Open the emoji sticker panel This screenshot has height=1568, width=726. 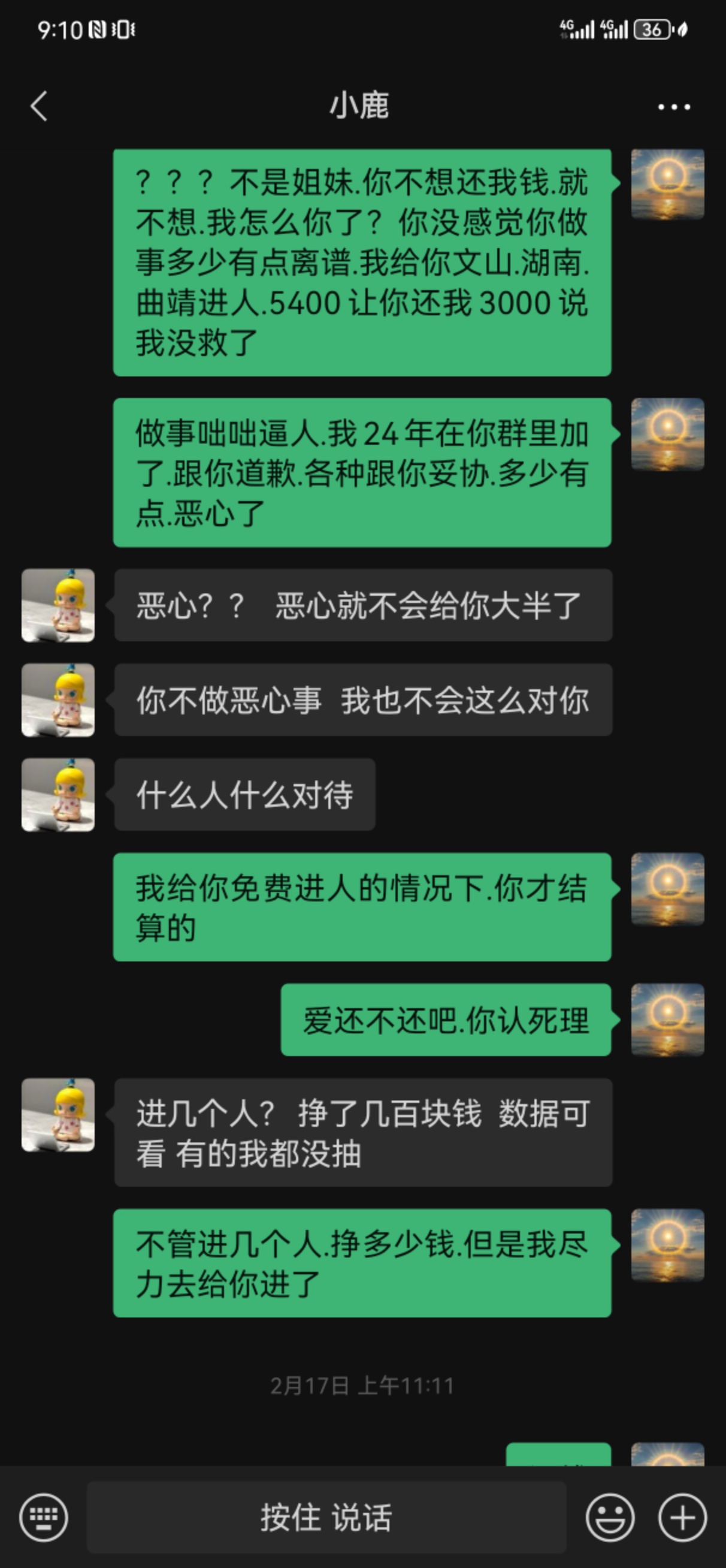coord(610,1518)
